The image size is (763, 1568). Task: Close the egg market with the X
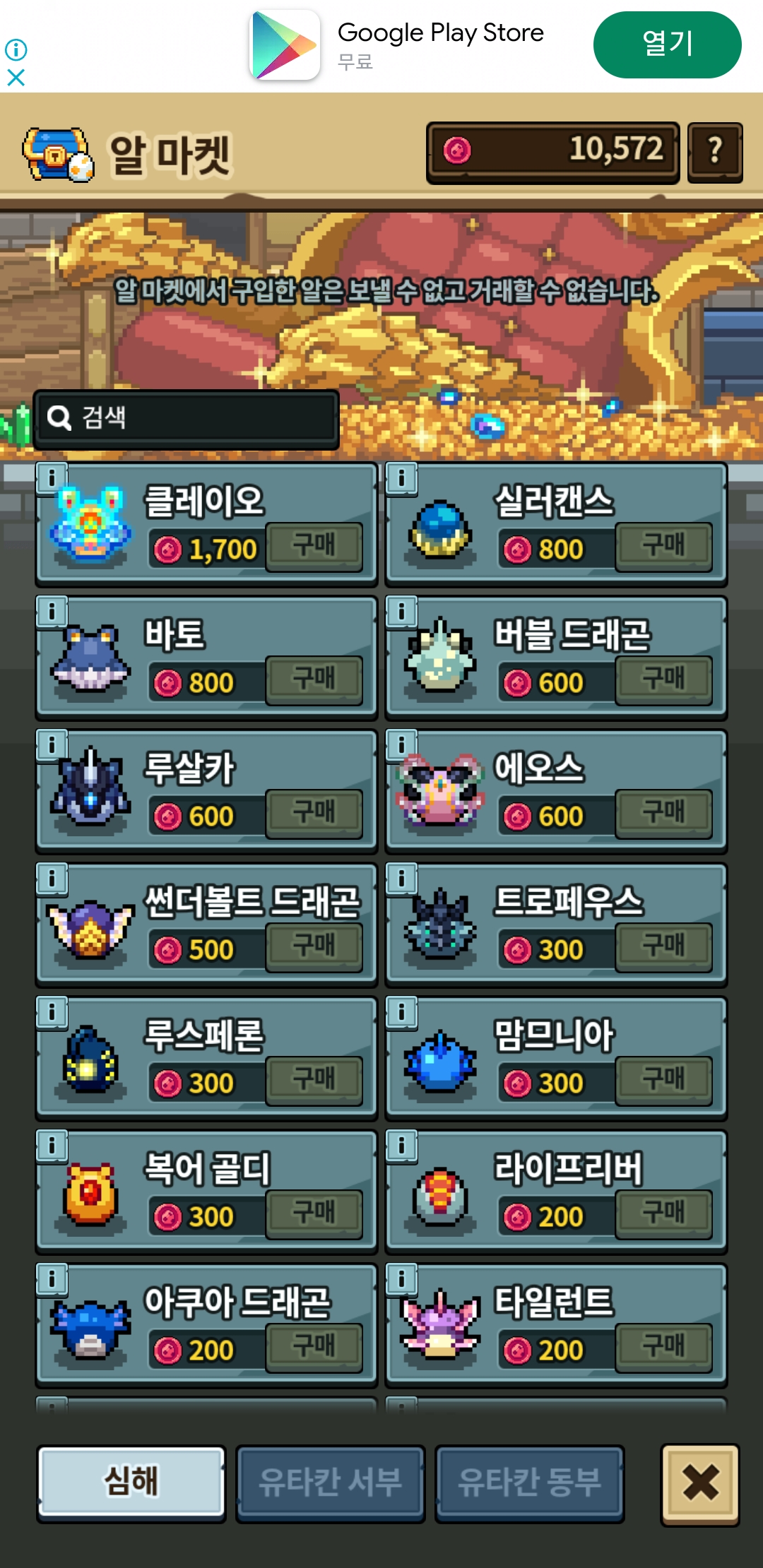(x=700, y=1483)
